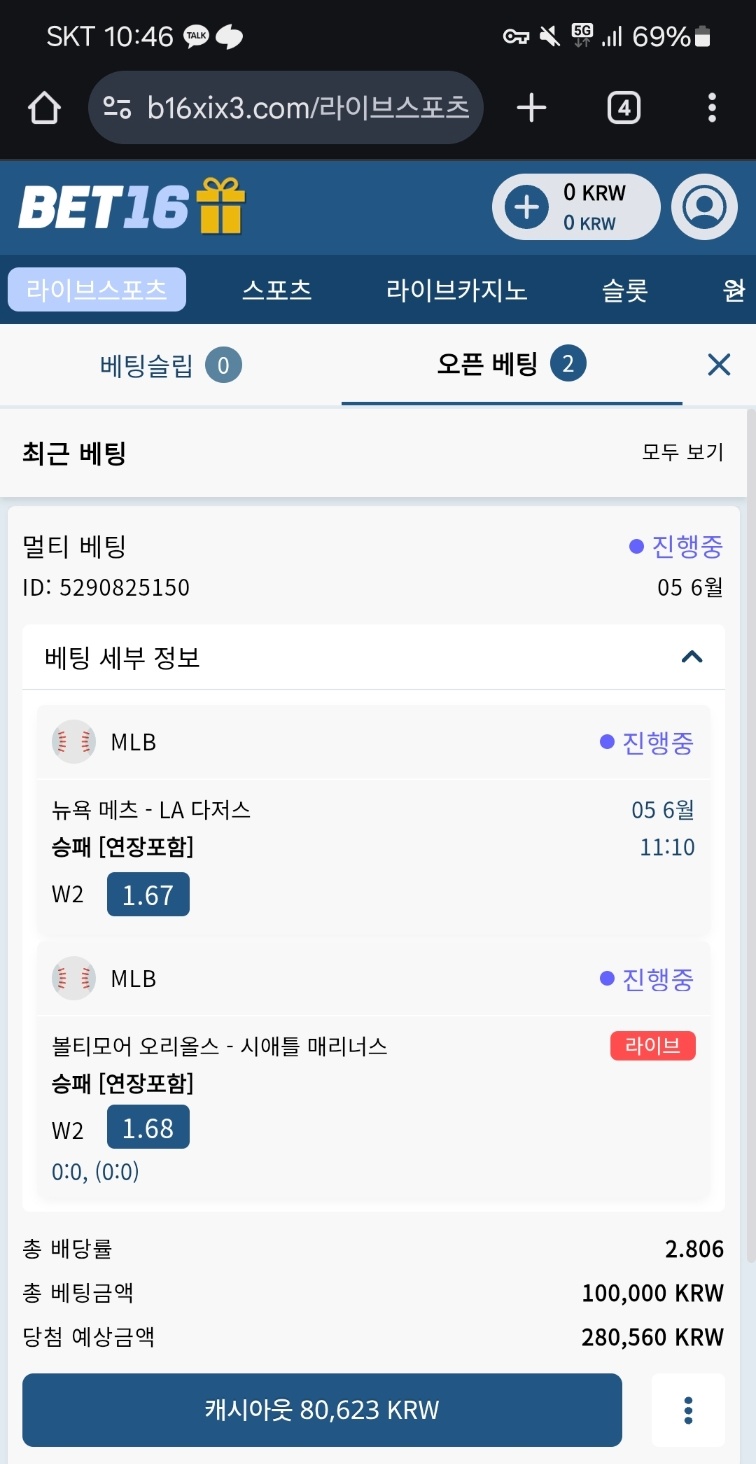Open the 슬롯 navigation tab
Screen dimensions: 756x1464
[625, 290]
